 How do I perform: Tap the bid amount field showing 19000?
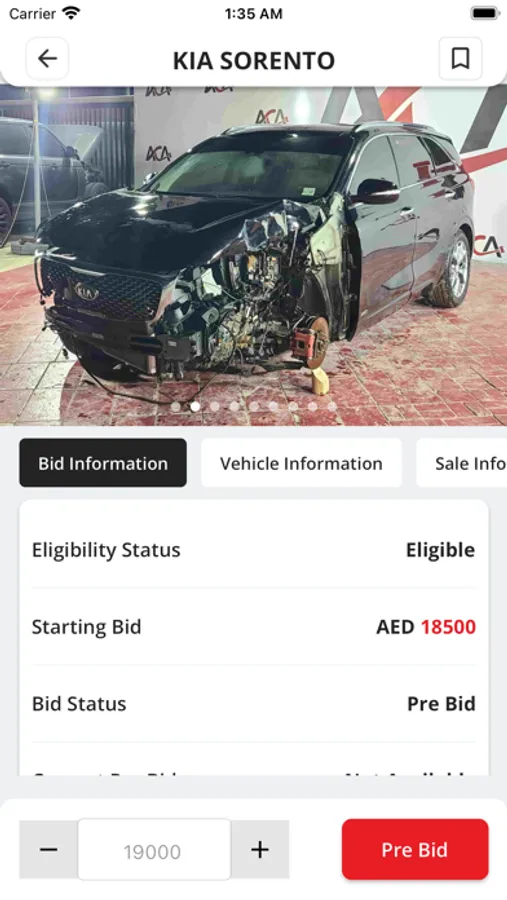pyautogui.click(x=154, y=849)
